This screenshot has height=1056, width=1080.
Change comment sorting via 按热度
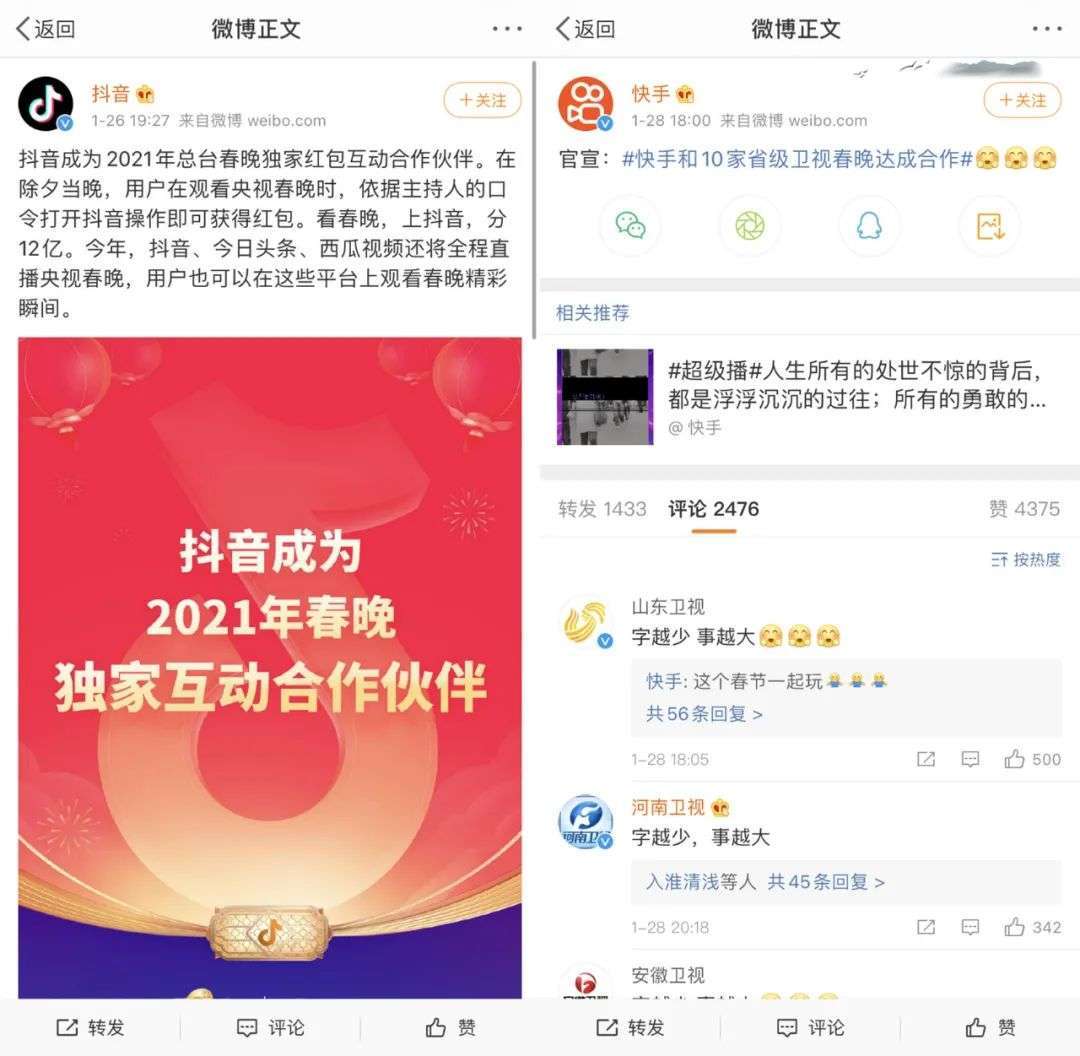1025,560
